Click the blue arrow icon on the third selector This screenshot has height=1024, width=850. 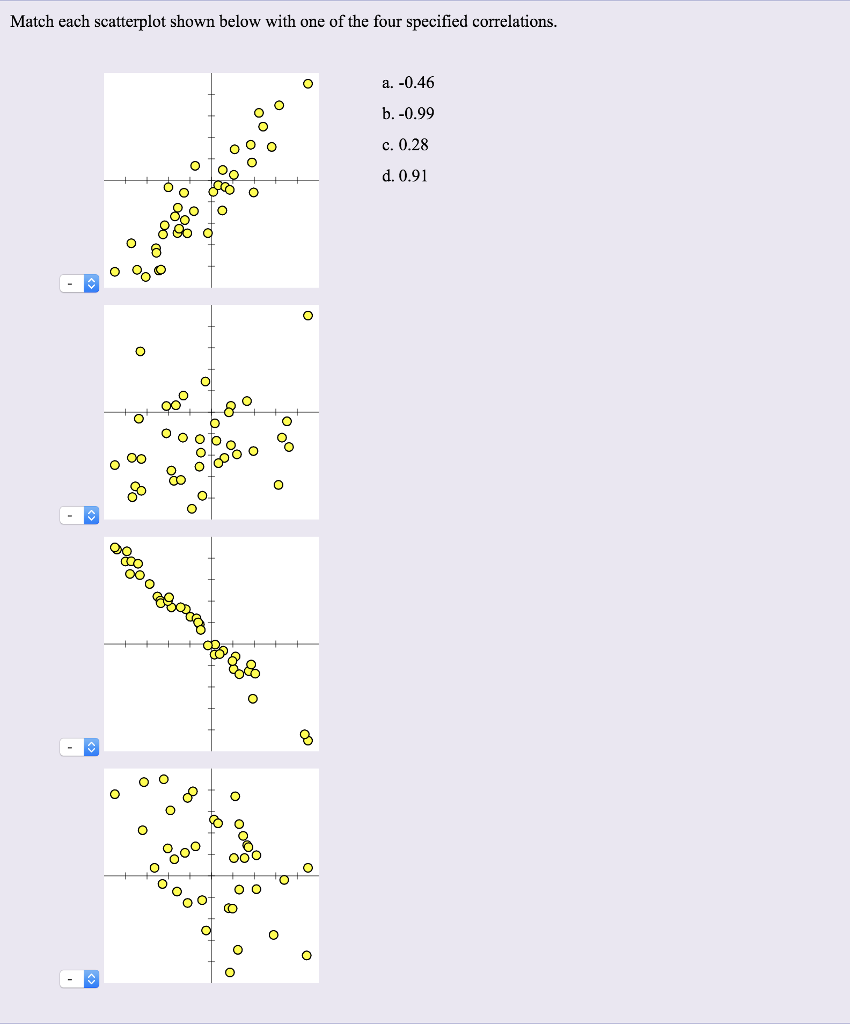[x=91, y=747]
